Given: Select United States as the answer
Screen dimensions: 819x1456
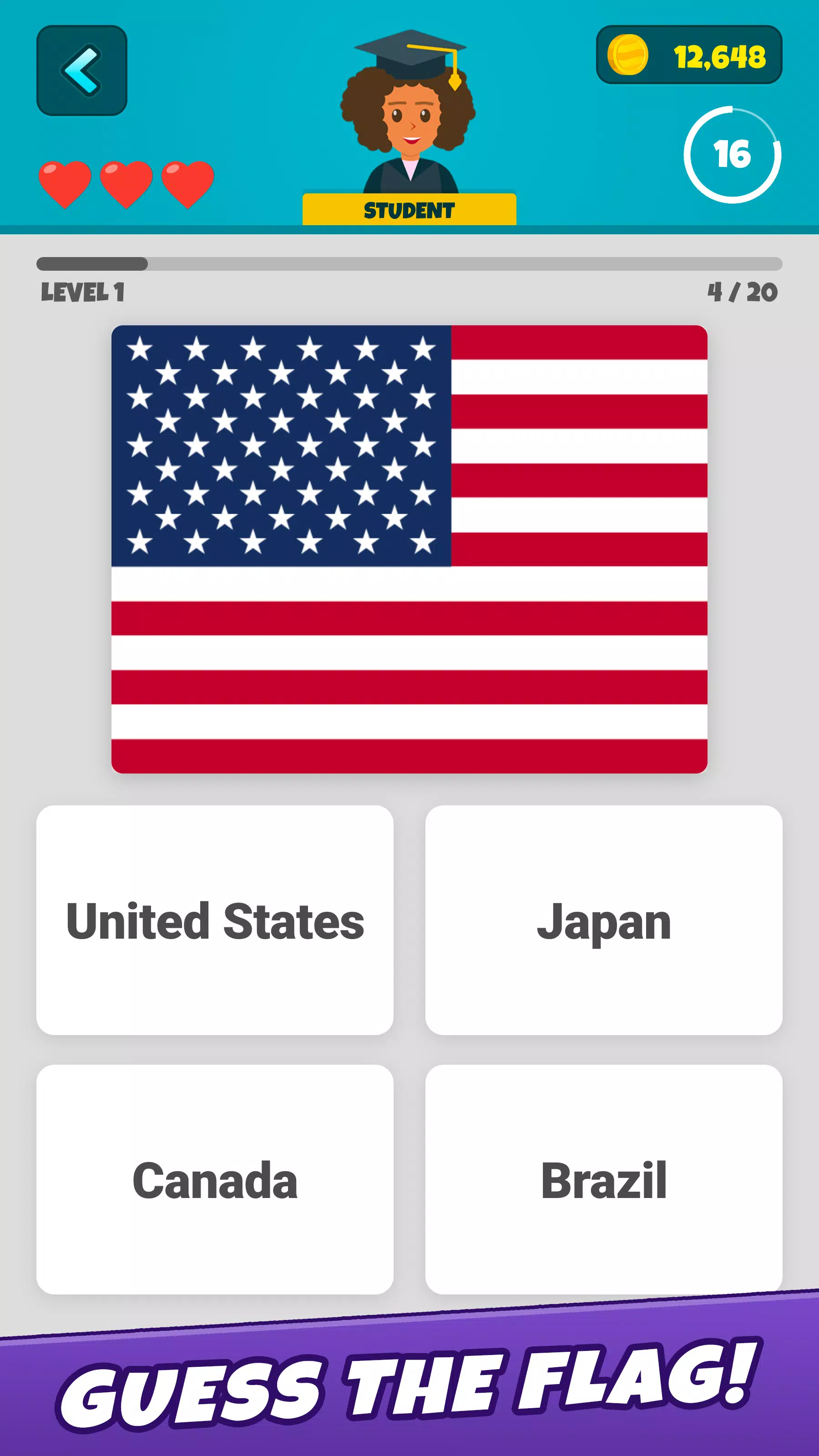Looking at the screenshot, I should coord(215,920).
